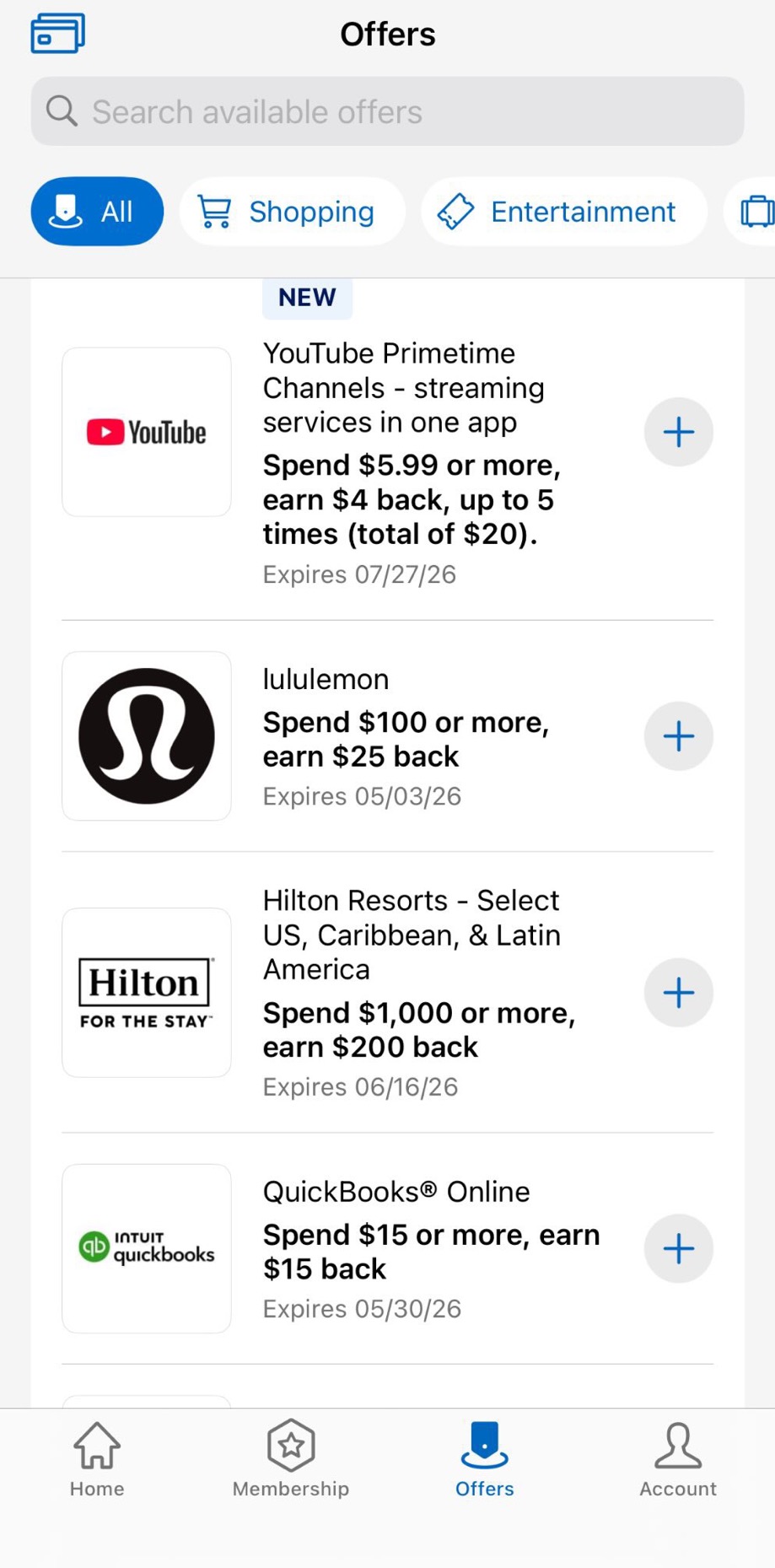Screen dimensions: 775x1568
Task: Tap the shopping cart icon on Shopping chip
Action: coord(214,212)
